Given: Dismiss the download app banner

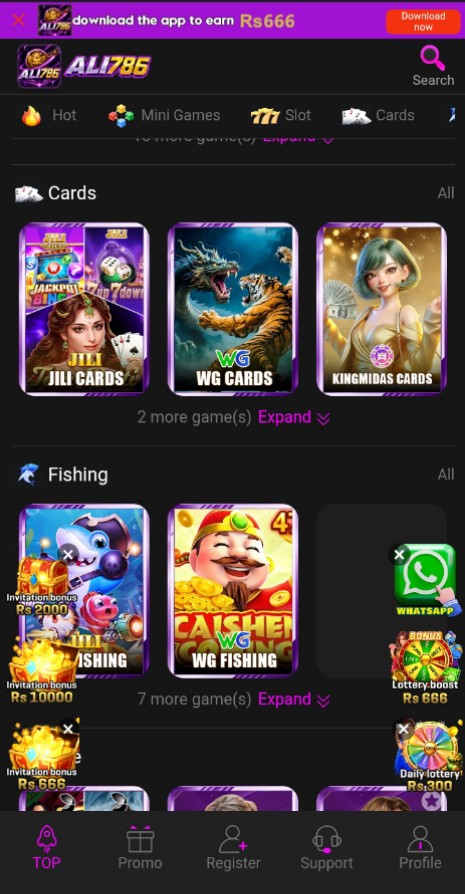Looking at the screenshot, I should pos(18,20).
